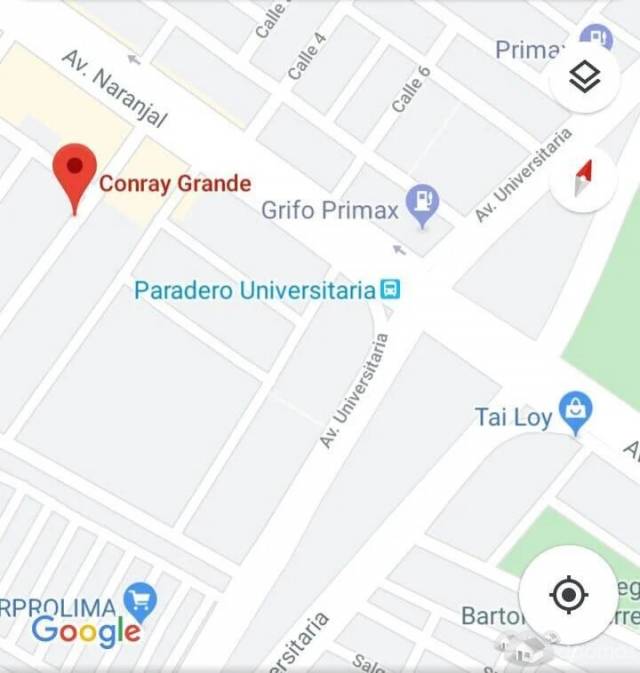Open the map layers button

coord(584,77)
